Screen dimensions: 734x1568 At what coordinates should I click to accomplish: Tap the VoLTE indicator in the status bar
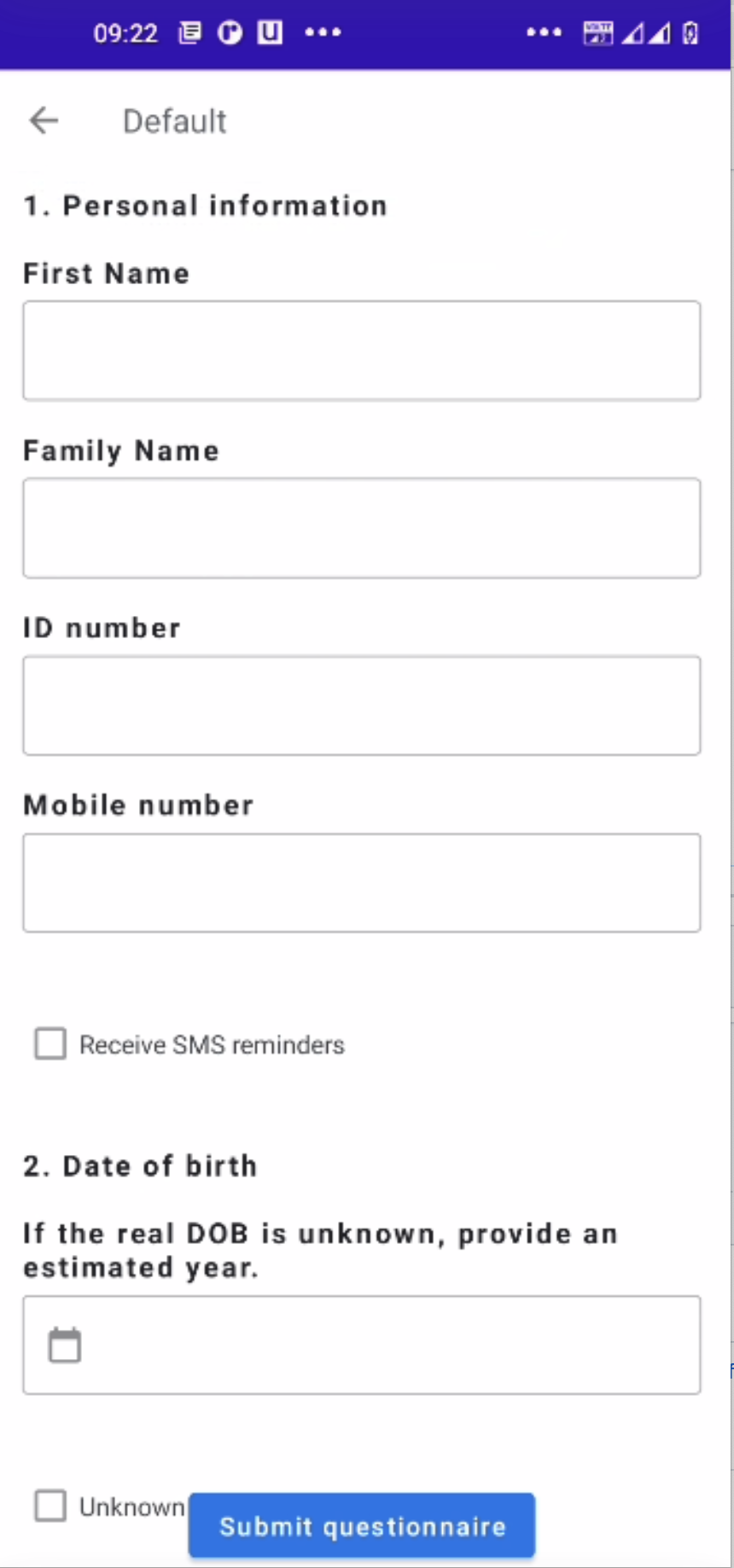click(x=597, y=32)
